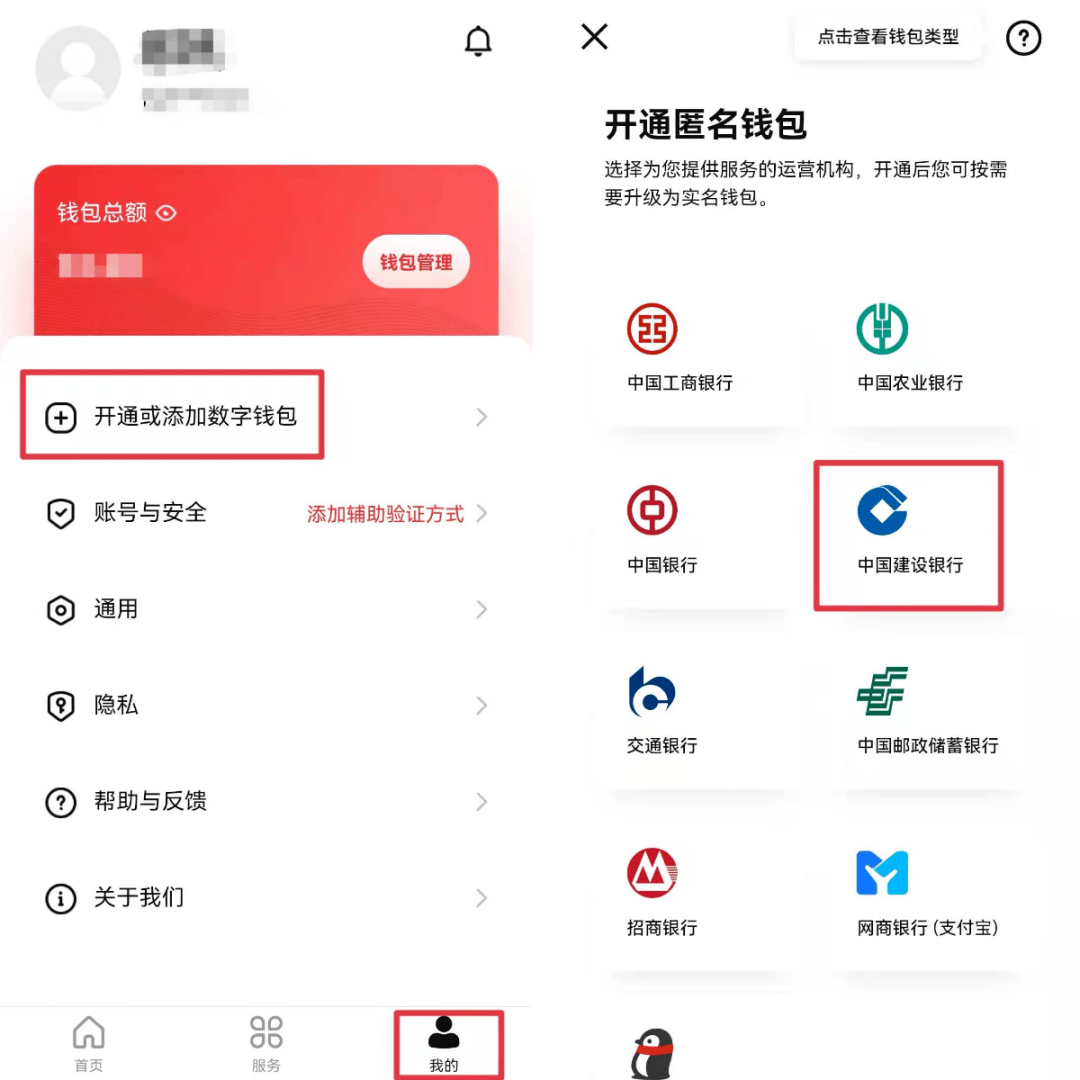Open the 通用 general settings row
This screenshot has width=1080, height=1080.
pyautogui.click(x=116, y=609)
